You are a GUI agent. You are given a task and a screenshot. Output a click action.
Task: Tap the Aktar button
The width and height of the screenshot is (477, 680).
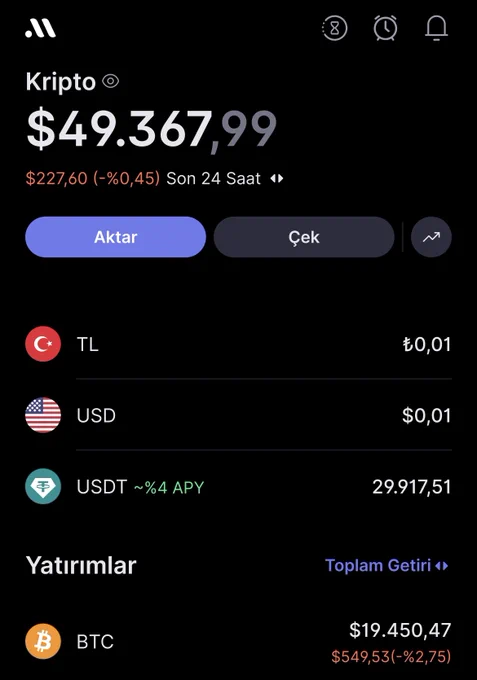point(115,237)
